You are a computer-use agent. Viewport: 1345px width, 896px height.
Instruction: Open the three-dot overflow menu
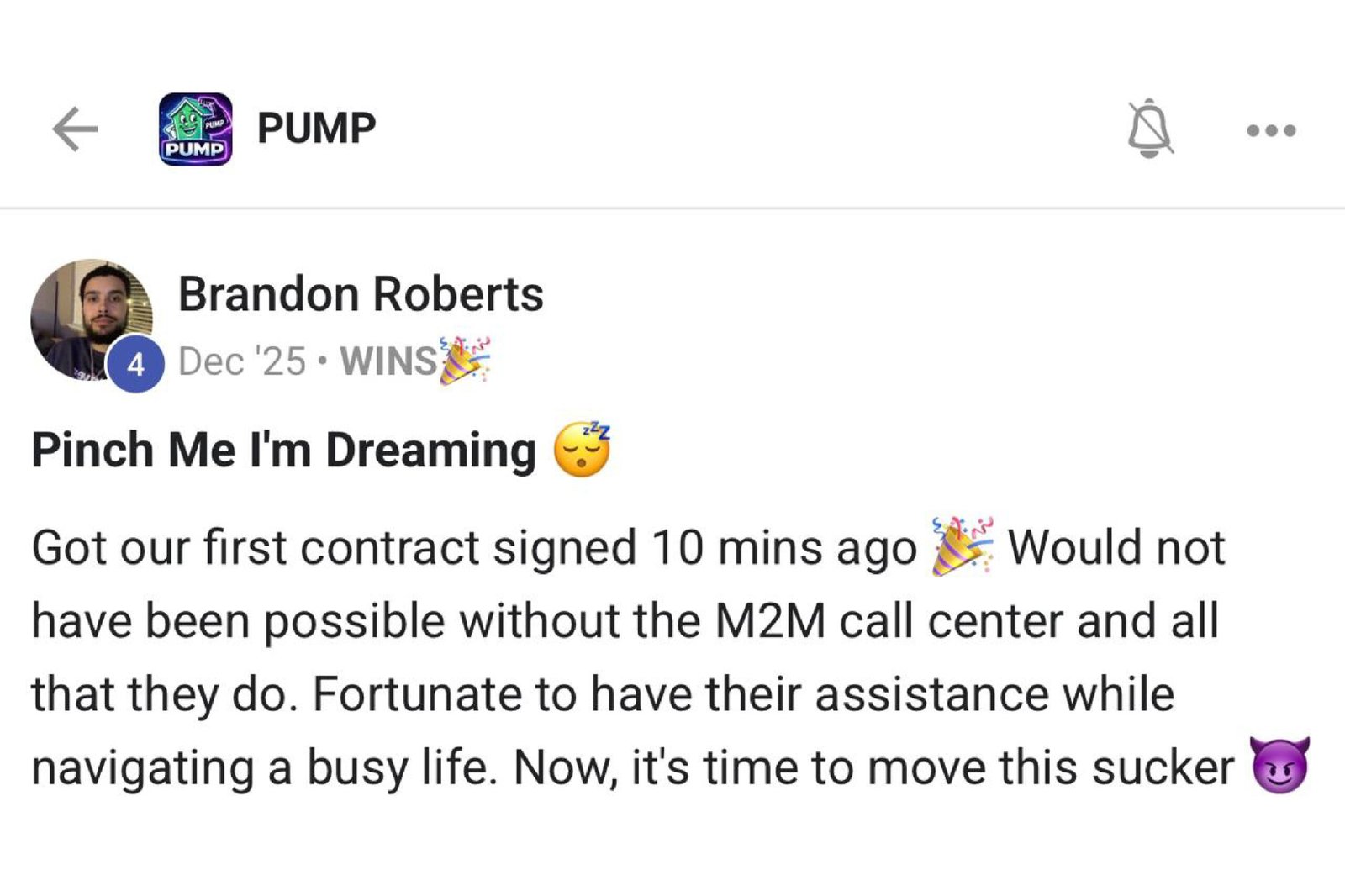pos(1270,130)
